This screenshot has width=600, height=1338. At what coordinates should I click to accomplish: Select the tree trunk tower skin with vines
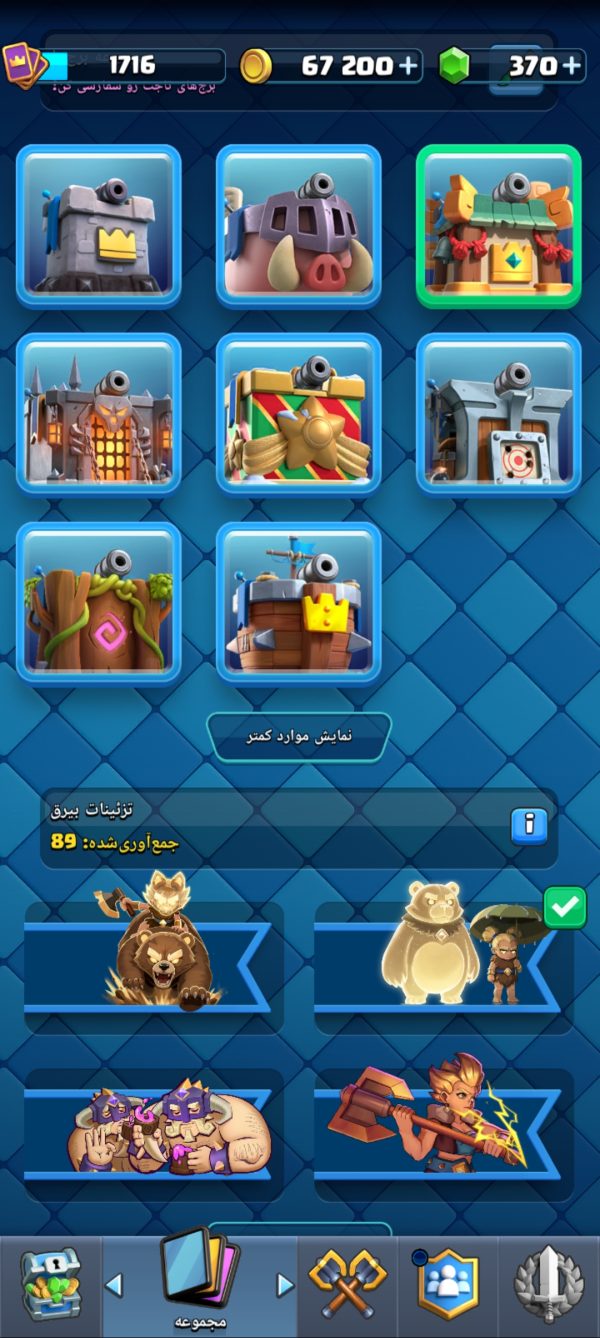click(99, 602)
